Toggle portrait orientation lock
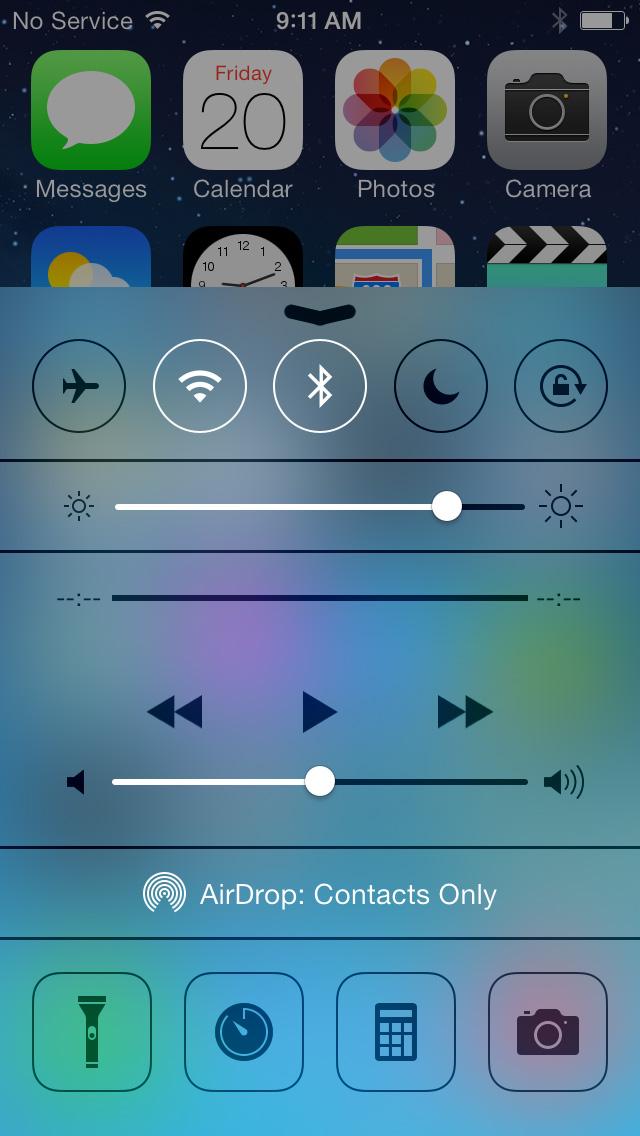The height and width of the screenshot is (1136, 640). [561, 386]
